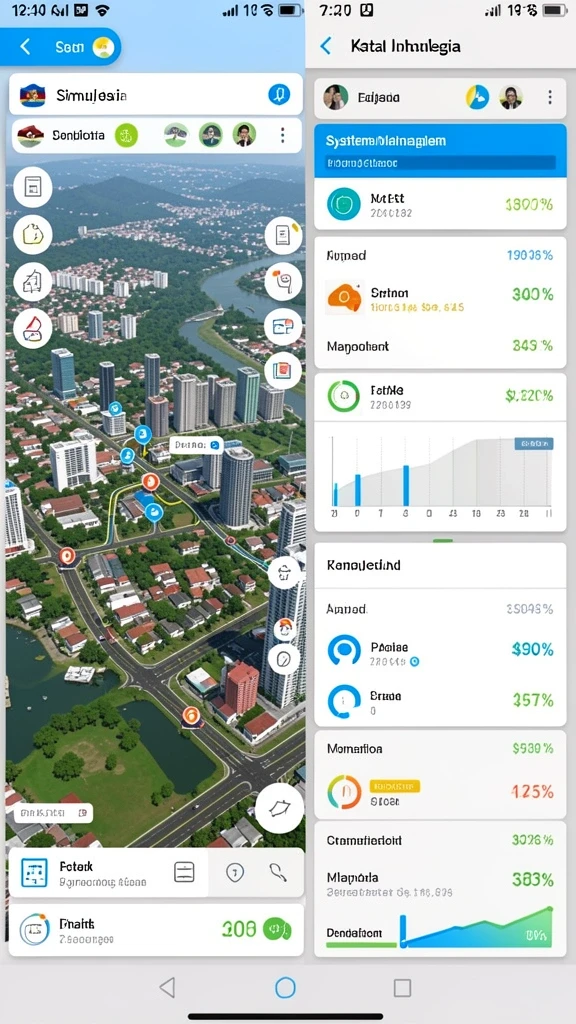Tap the back arrow beside Sem
Image resolution: width=576 pixels, height=1024 pixels.
[x=25, y=46]
